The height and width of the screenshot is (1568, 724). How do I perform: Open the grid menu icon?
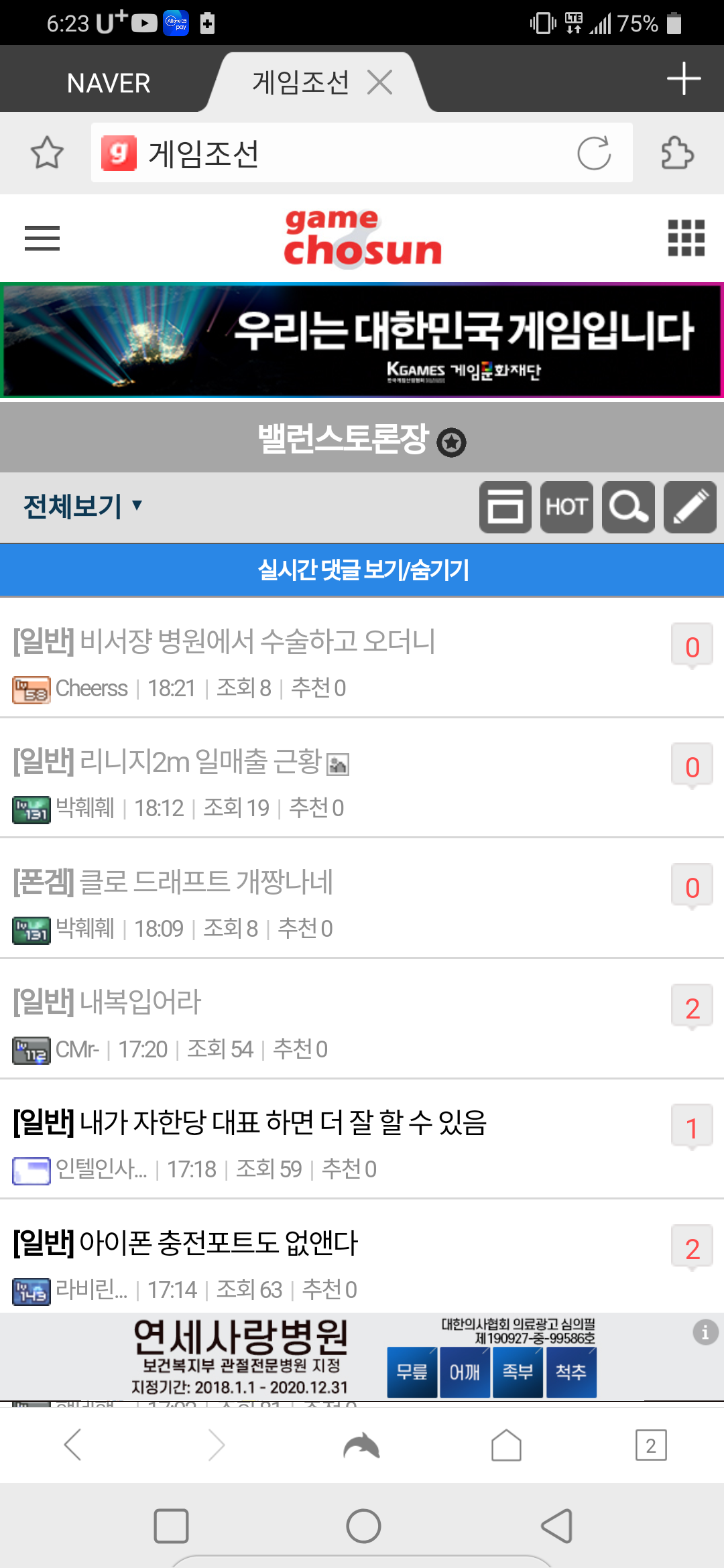point(686,238)
